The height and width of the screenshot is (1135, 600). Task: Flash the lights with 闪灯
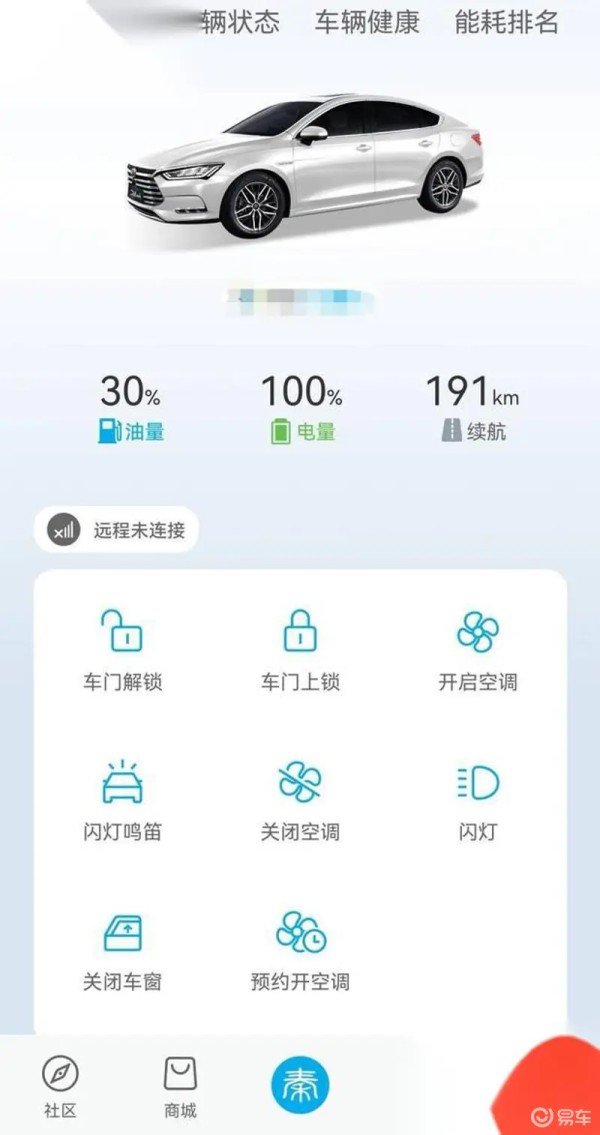477,799
